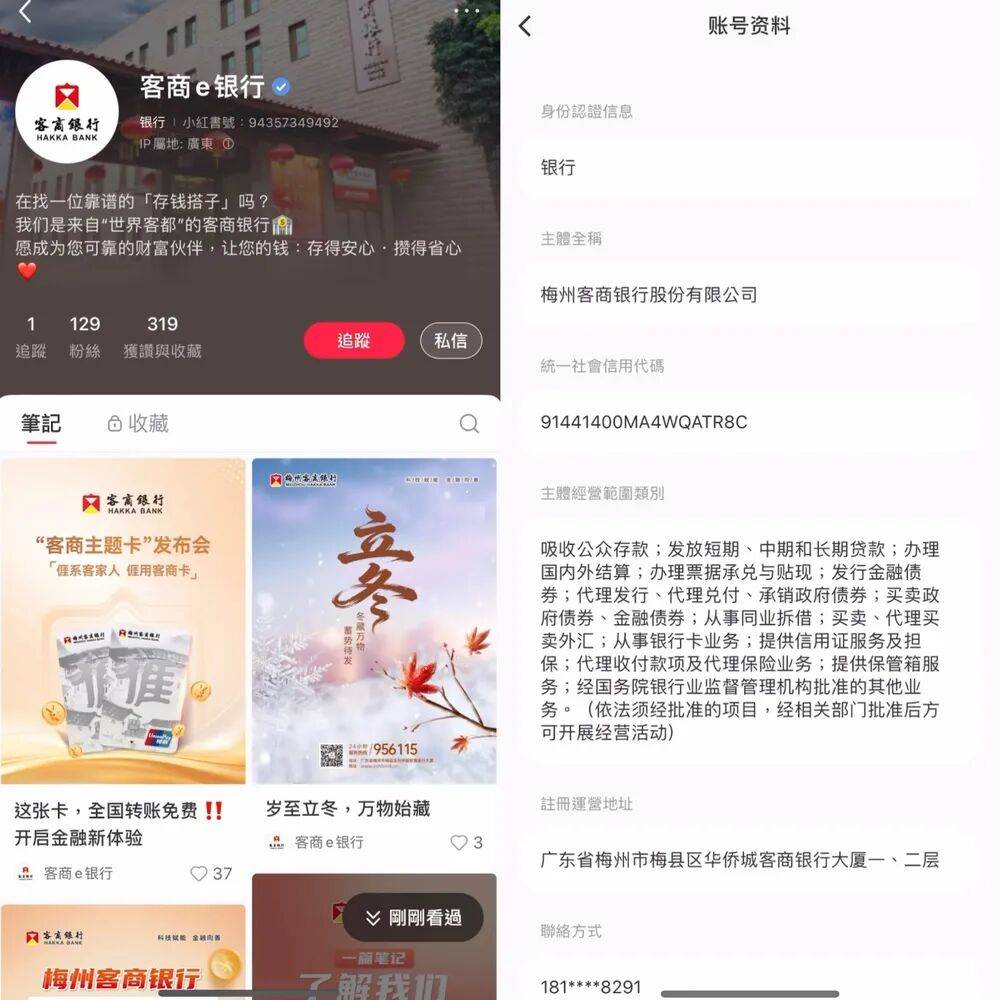Viewport: 1000px width, 1000px height.
Task: Tap the 剛剛看過 floating button
Action: (413, 918)
